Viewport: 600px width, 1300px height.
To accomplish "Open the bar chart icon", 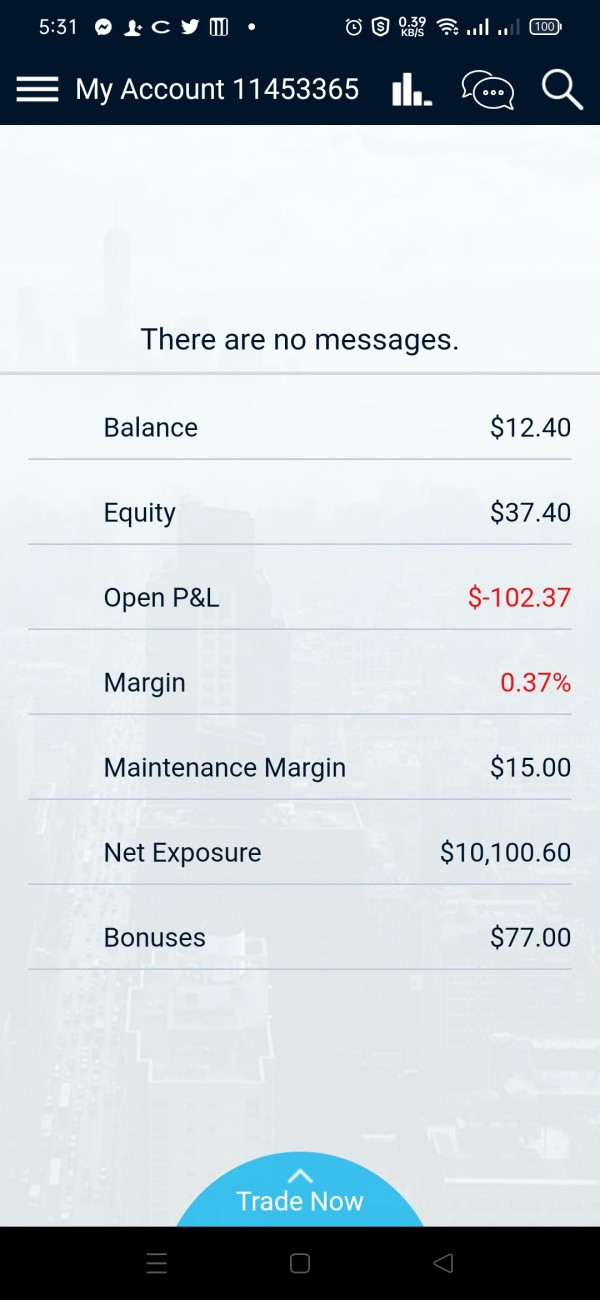I will coord(412,89).
